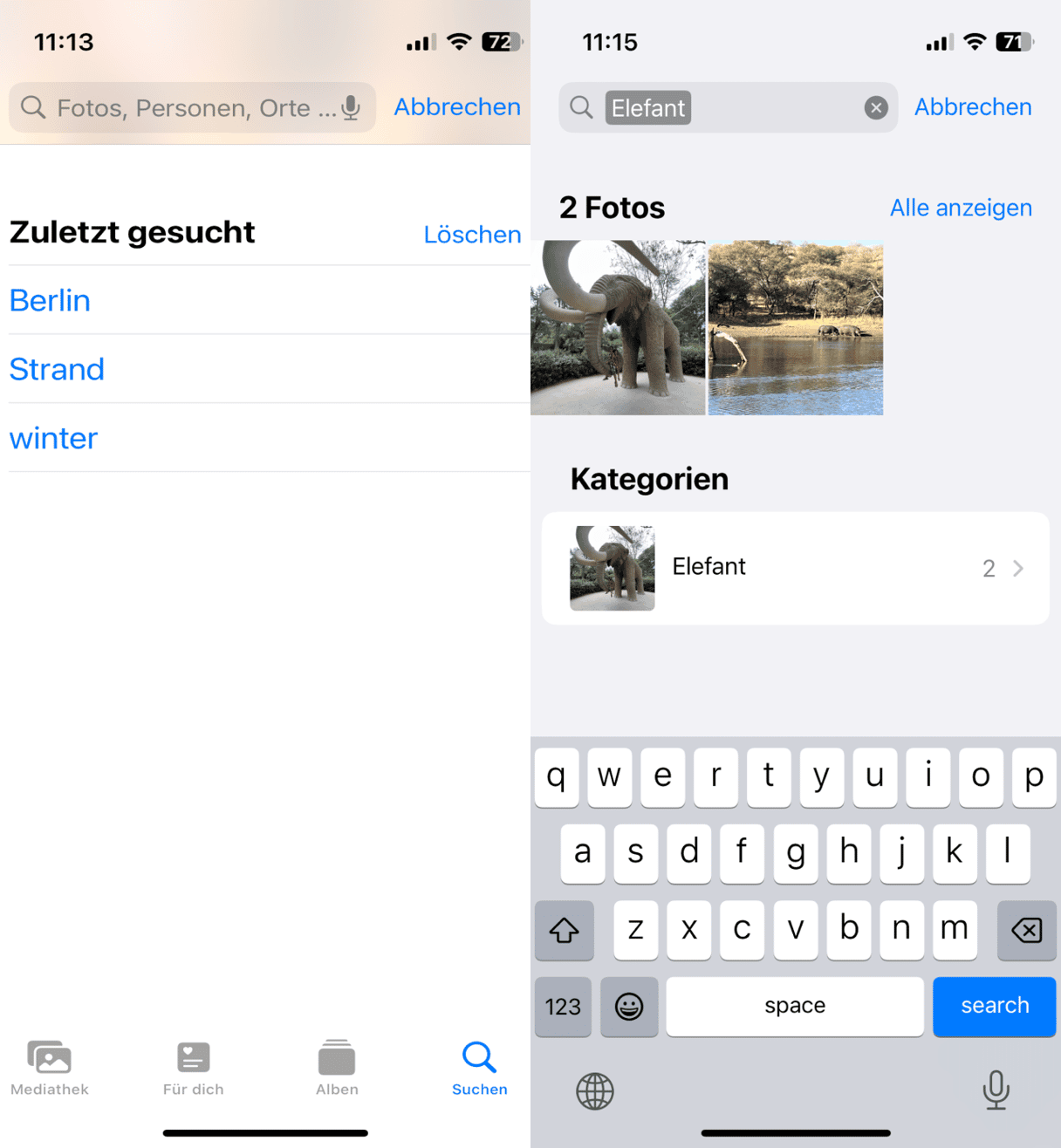Open the emoji keyboard
Viewport: 1061px width, 1148px height.
click(x=629, y=1007)
